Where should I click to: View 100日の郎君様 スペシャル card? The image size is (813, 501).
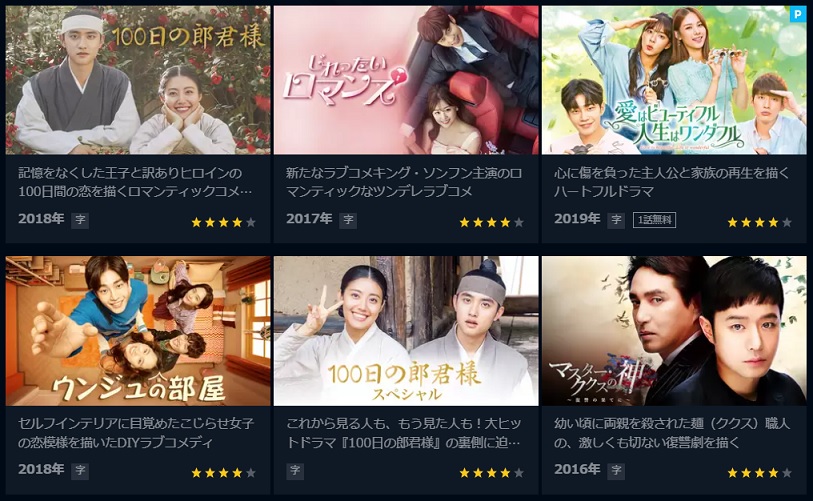(x=405, y=330)
